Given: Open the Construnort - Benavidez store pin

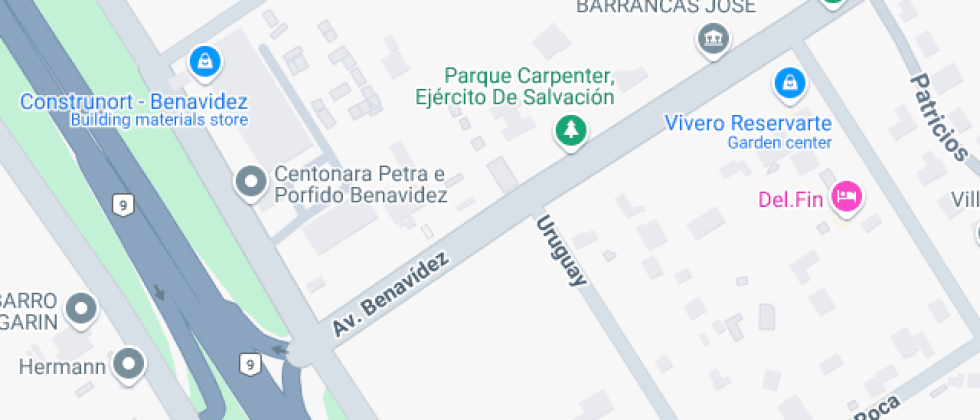Looking at the screenshot, I should tap(205, 63).
